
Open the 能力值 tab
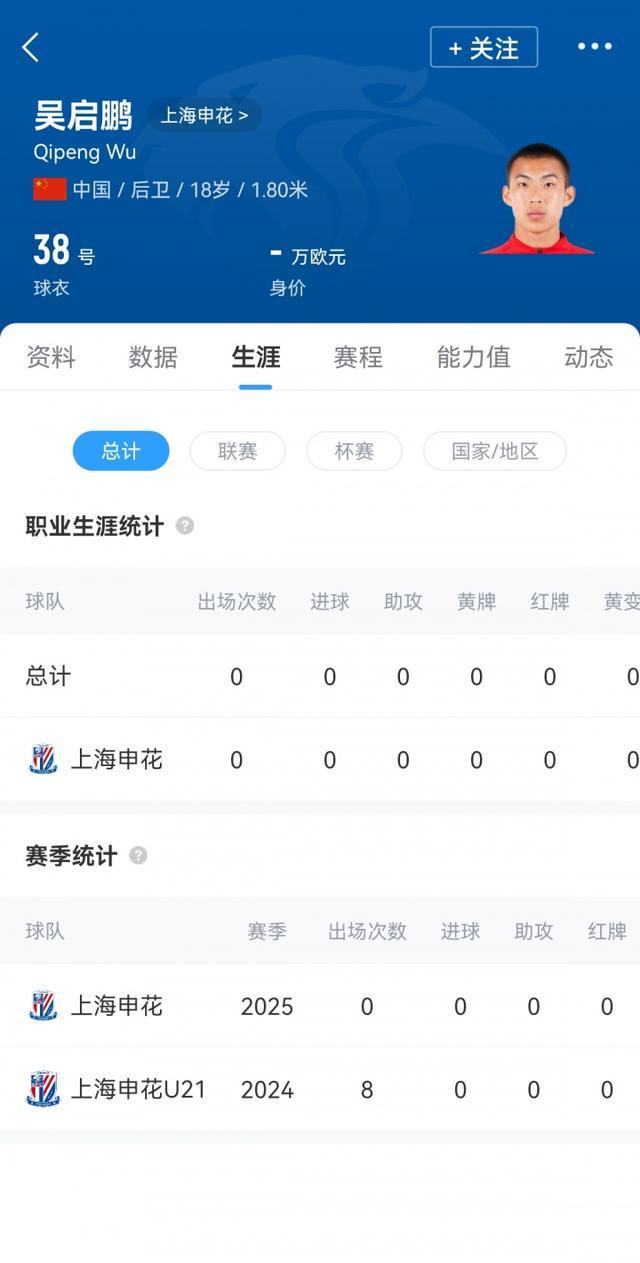(473, 357)
